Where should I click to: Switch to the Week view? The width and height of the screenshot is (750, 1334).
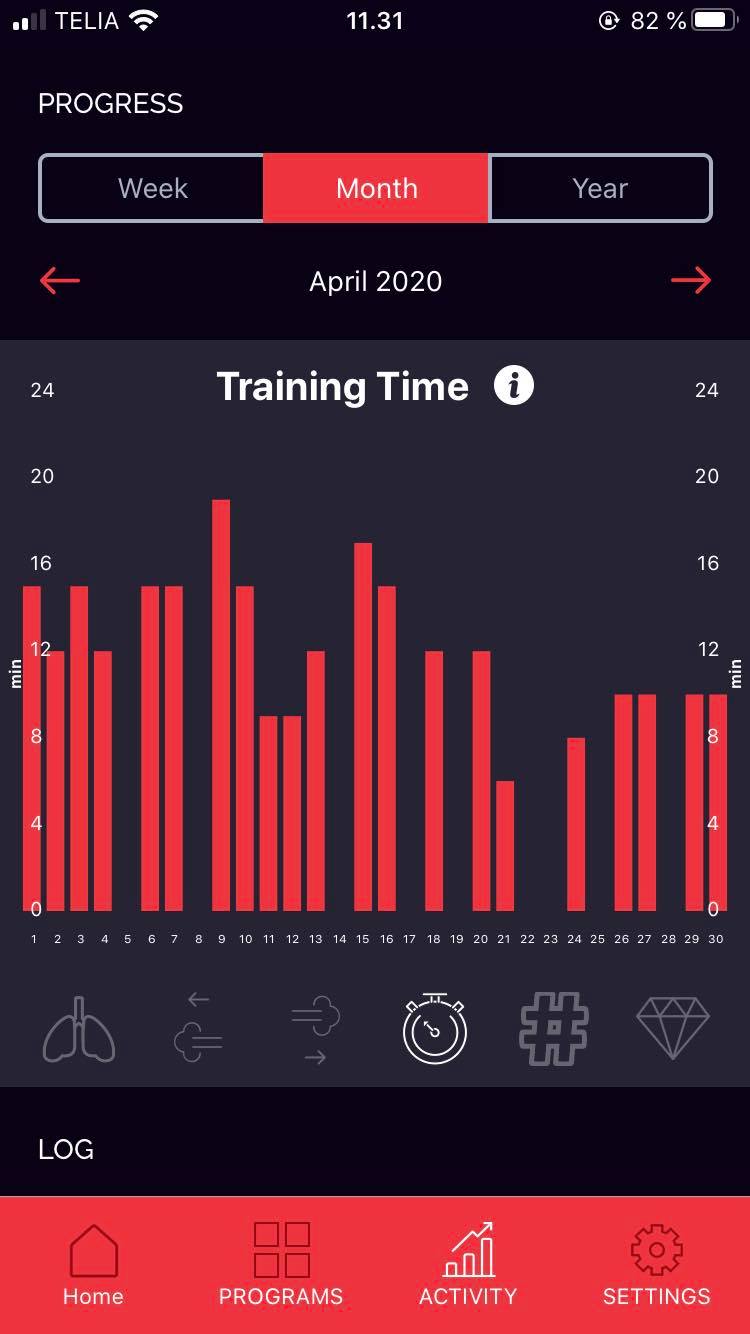(152, 188)
